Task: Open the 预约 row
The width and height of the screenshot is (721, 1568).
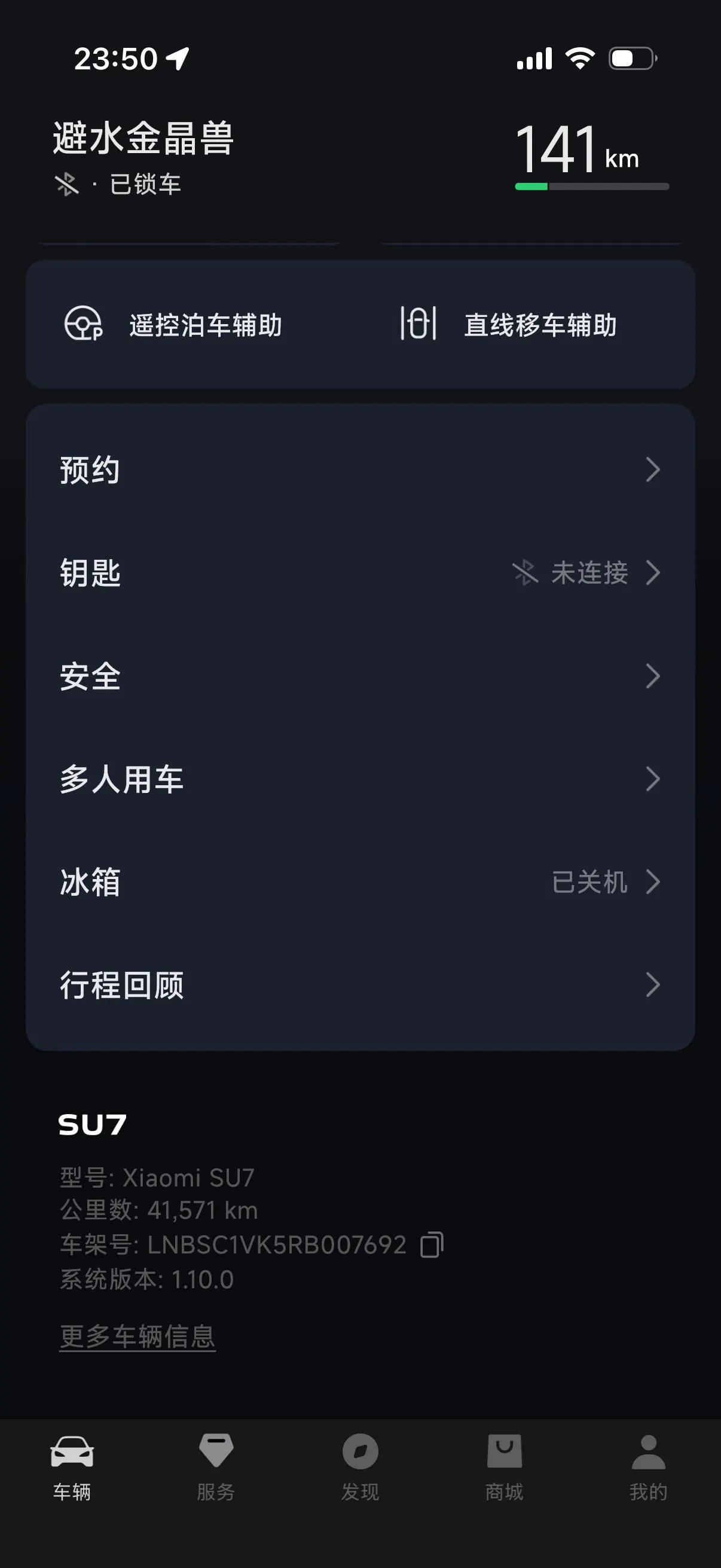Action: [x=360, y=470]
